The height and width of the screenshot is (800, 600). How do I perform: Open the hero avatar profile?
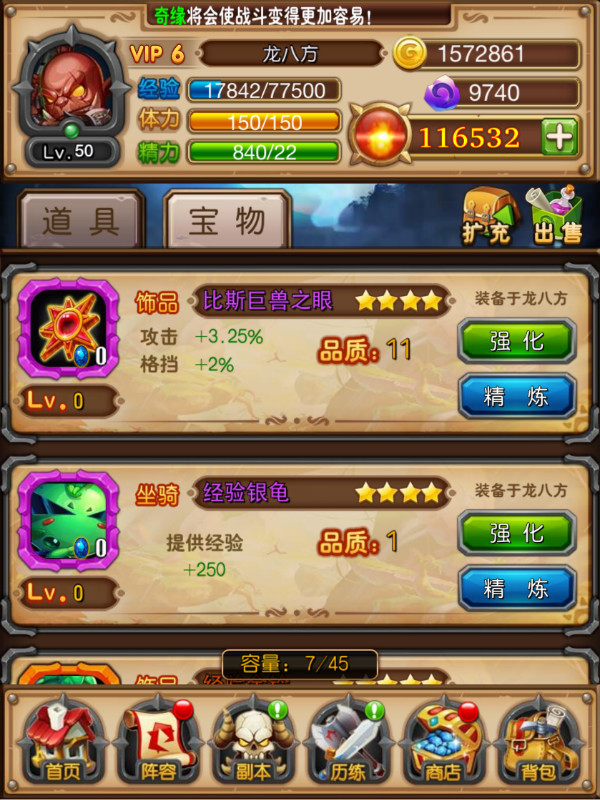pyautogui.click(x=68, y=92)
